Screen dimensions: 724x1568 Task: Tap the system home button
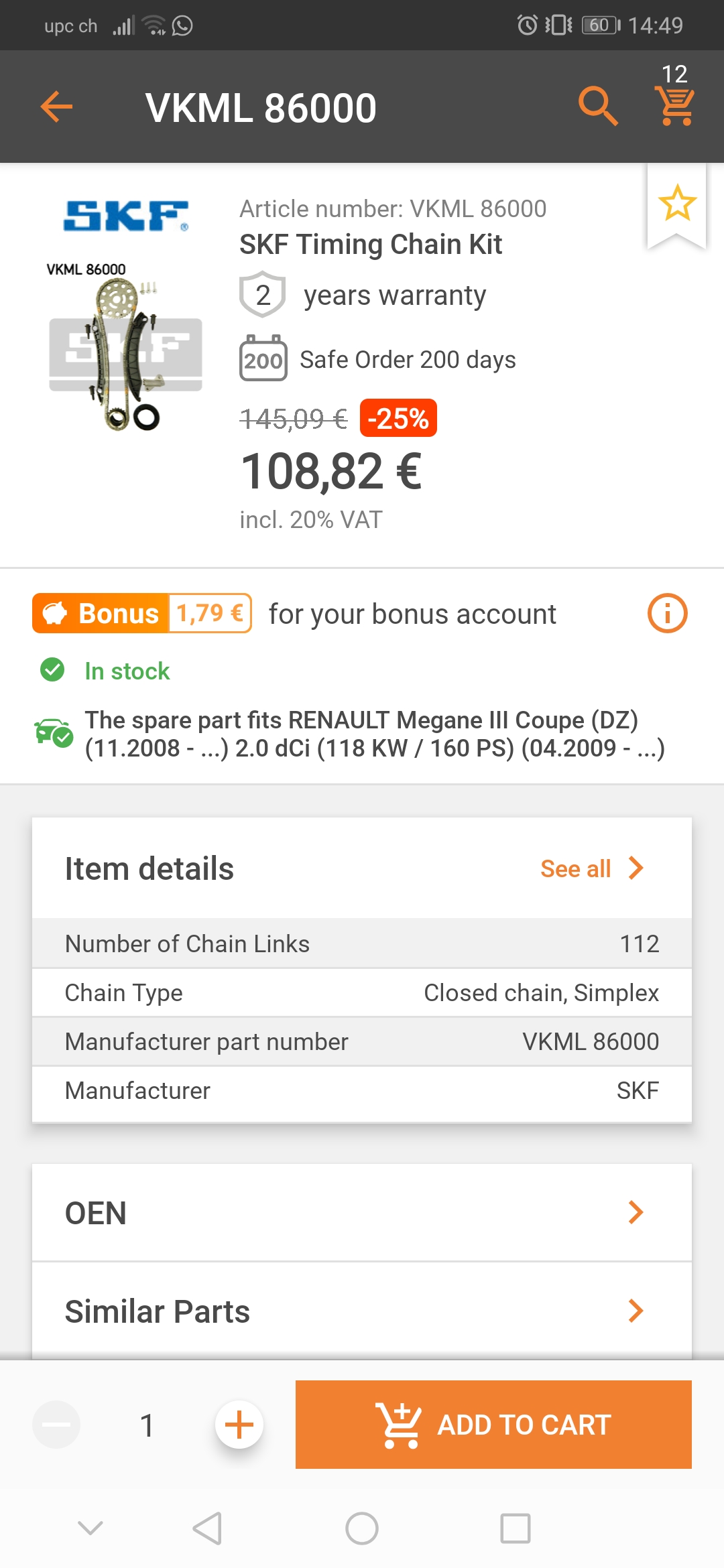tap(362, 1528)
